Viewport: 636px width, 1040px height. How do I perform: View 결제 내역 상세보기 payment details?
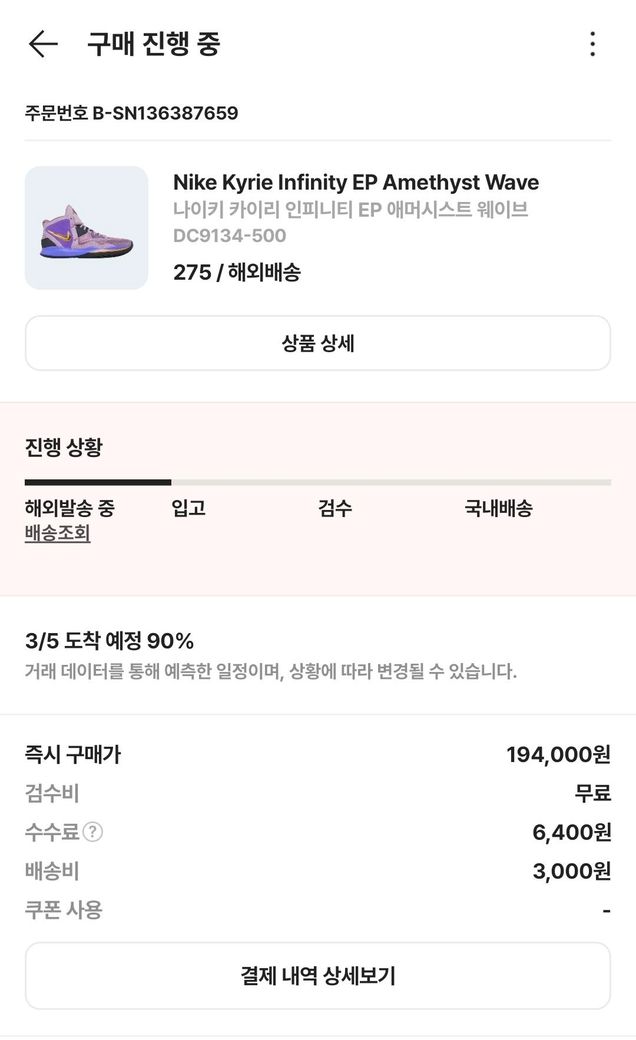[318, 976]
